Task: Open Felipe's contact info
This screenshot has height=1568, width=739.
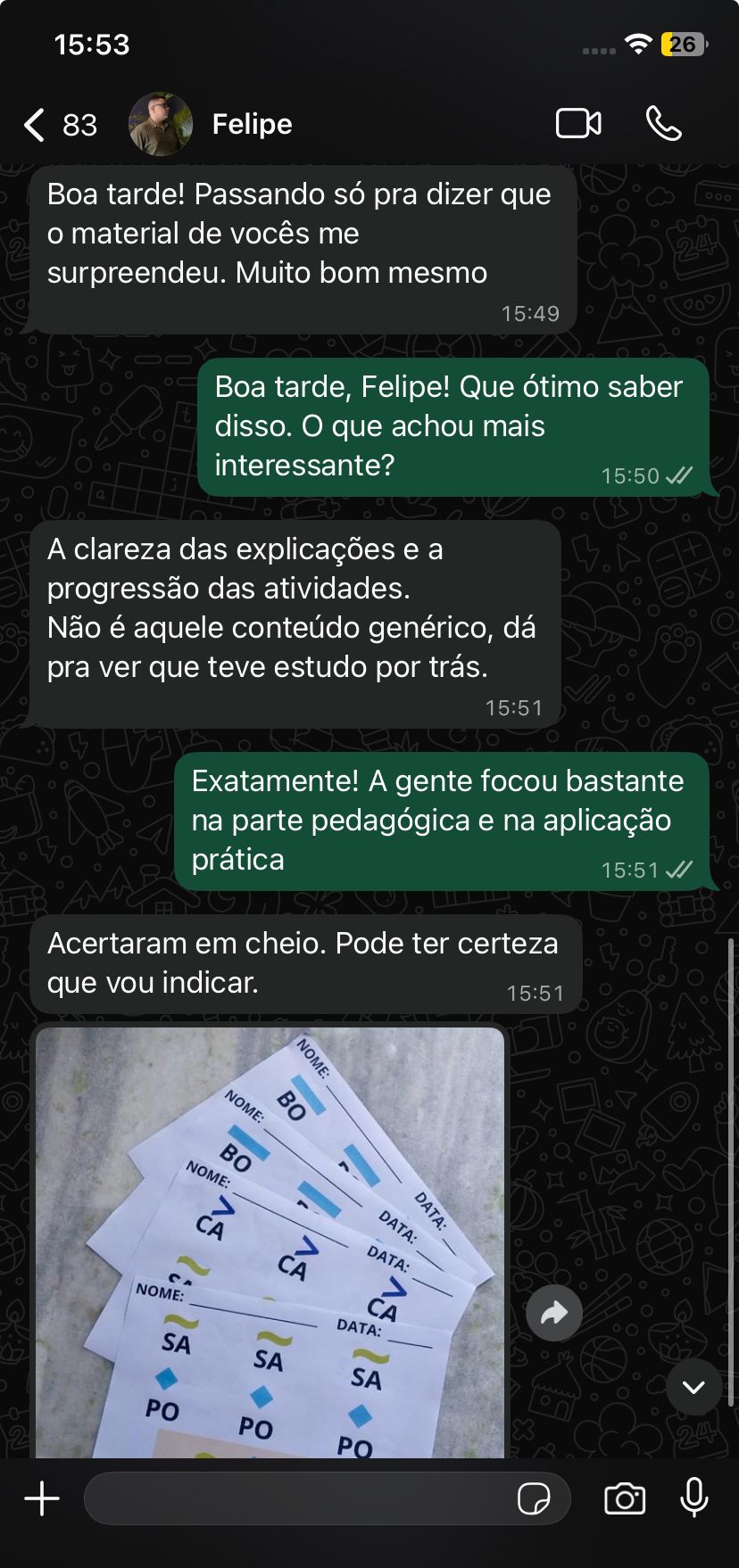Action: click(x=253, y=125)
